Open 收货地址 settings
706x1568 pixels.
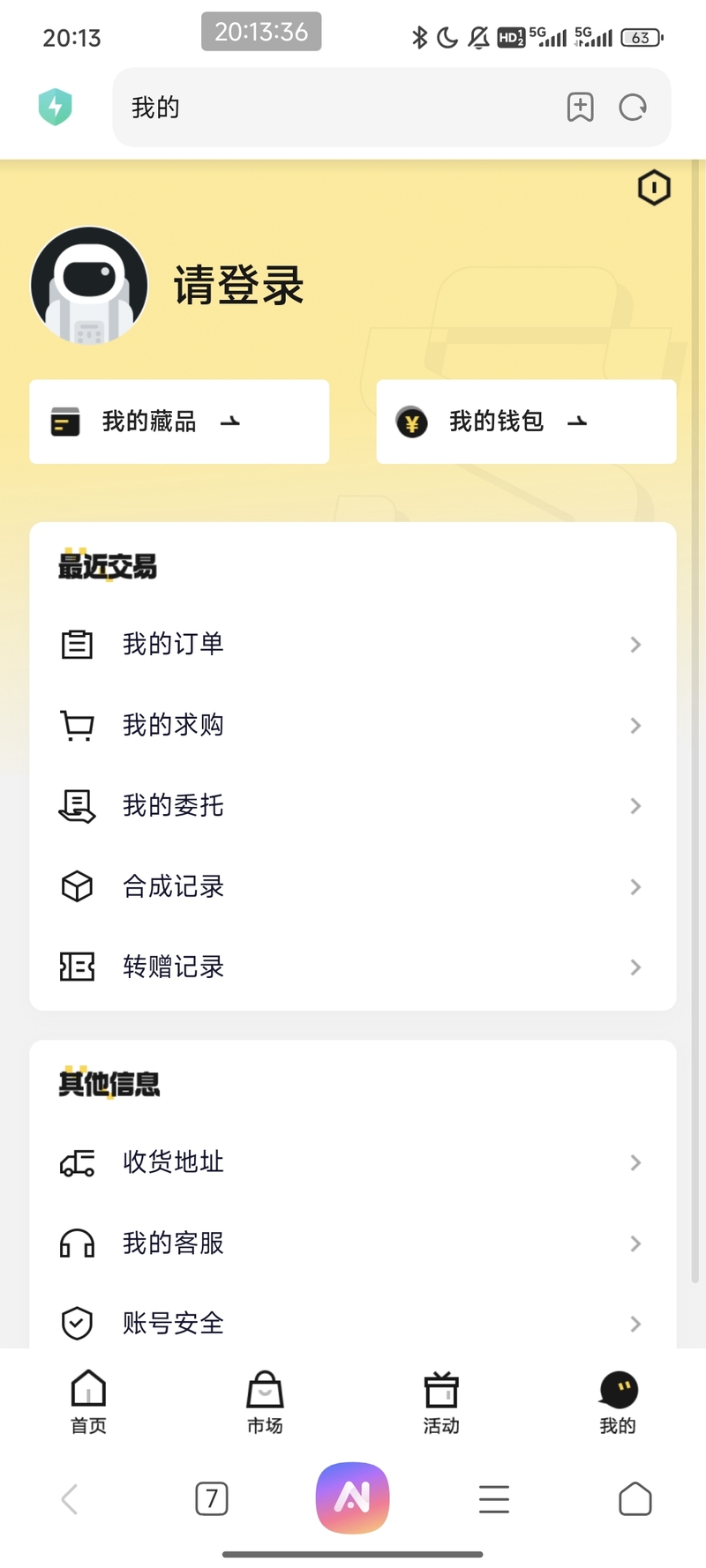352,1162
